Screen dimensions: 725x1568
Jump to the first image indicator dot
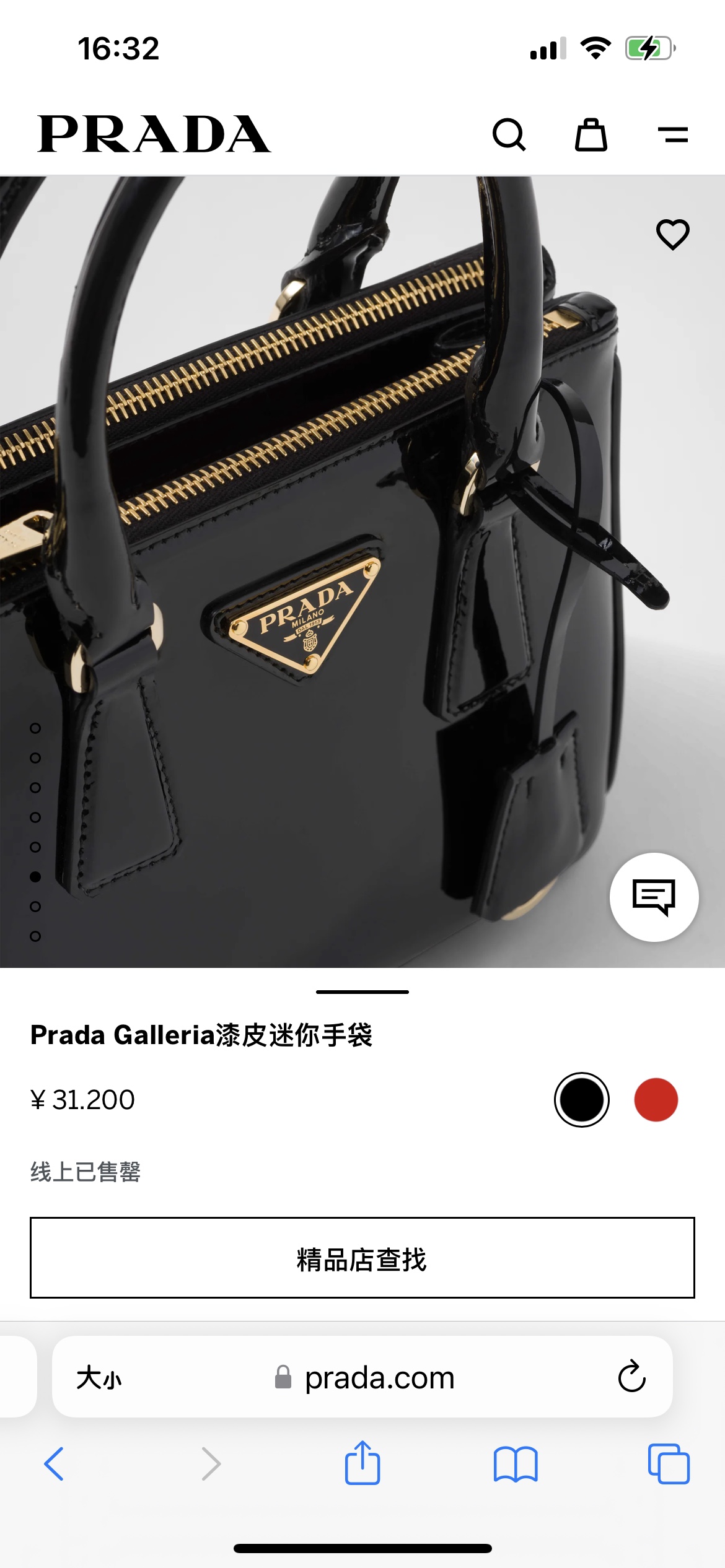pos(35,728)
